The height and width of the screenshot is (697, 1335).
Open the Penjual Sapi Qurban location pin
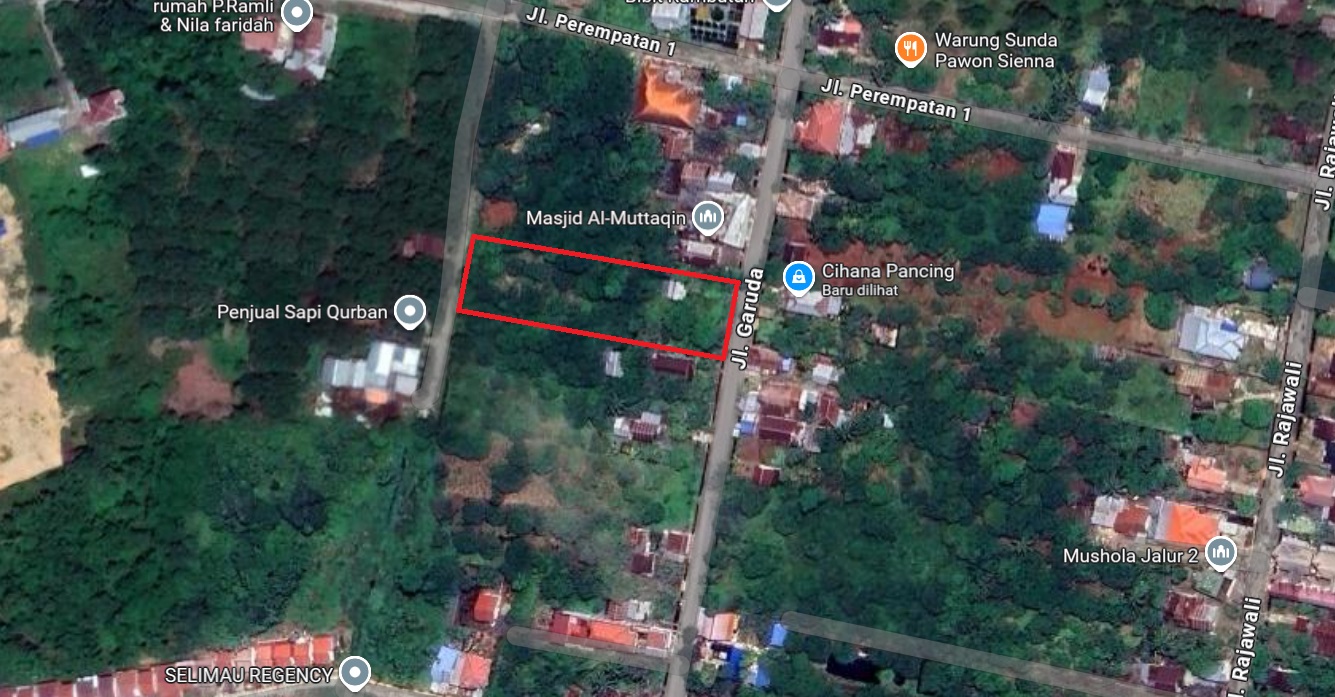click(409, 312)
